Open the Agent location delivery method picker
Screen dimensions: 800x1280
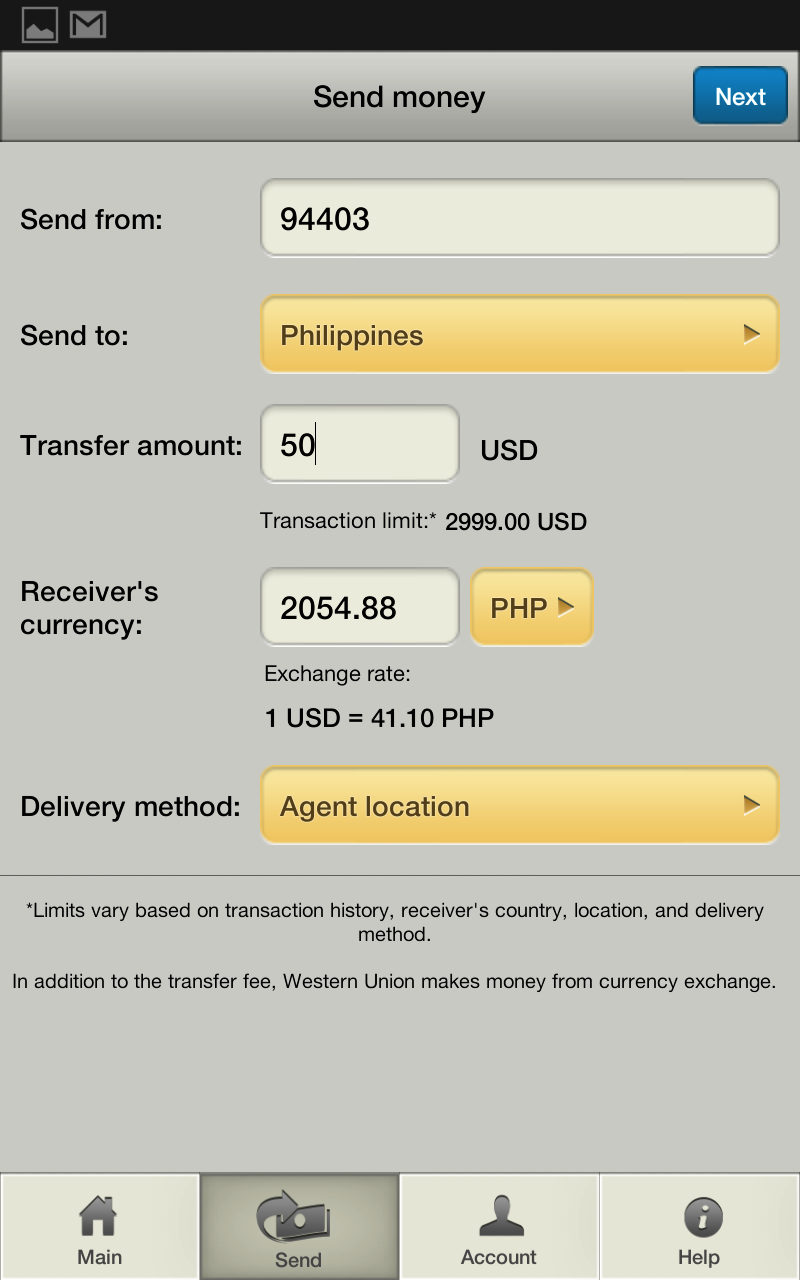tap(519, 805)
